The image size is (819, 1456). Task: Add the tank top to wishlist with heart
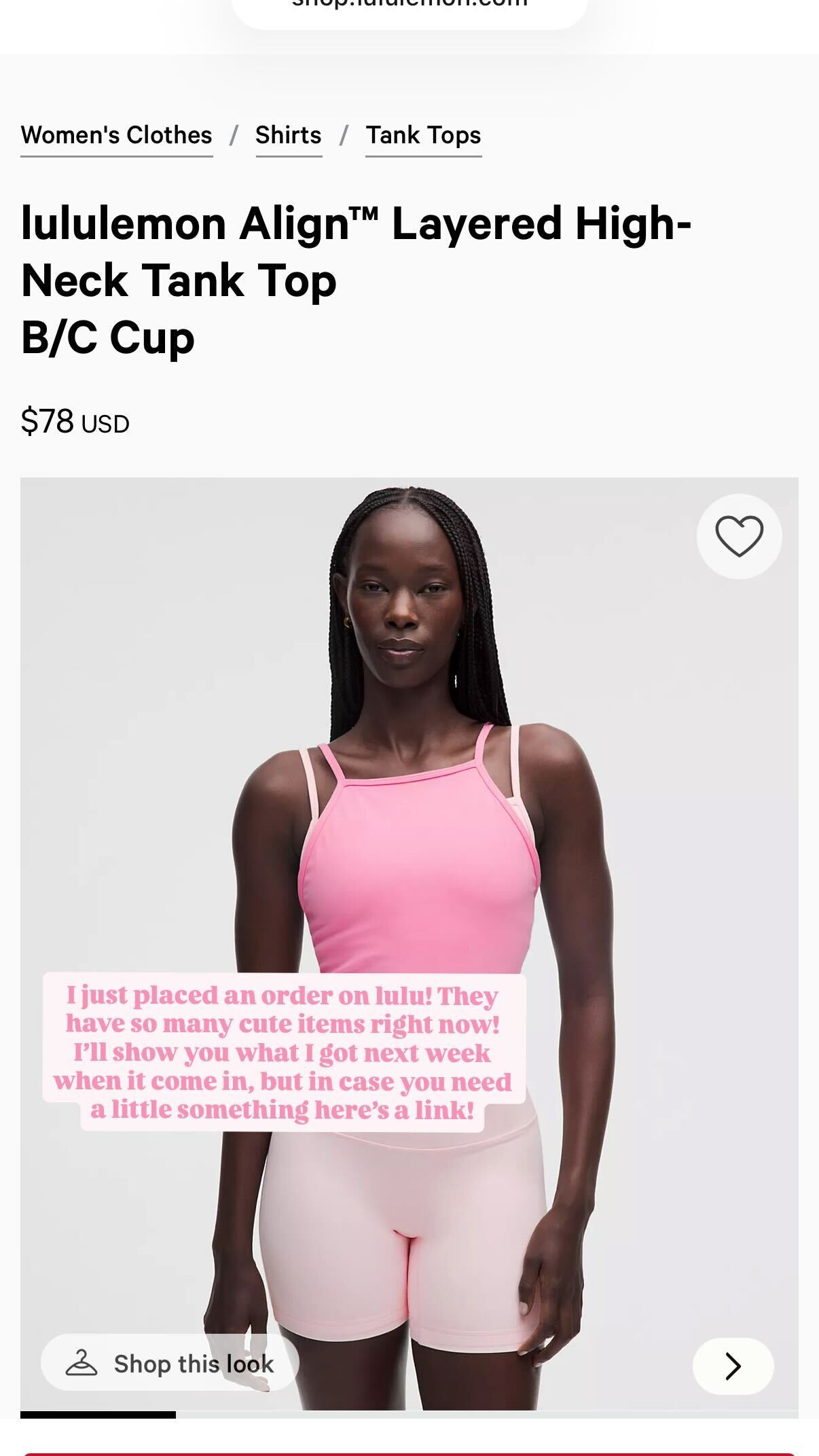pyautogui.click(x=739, y=536)
